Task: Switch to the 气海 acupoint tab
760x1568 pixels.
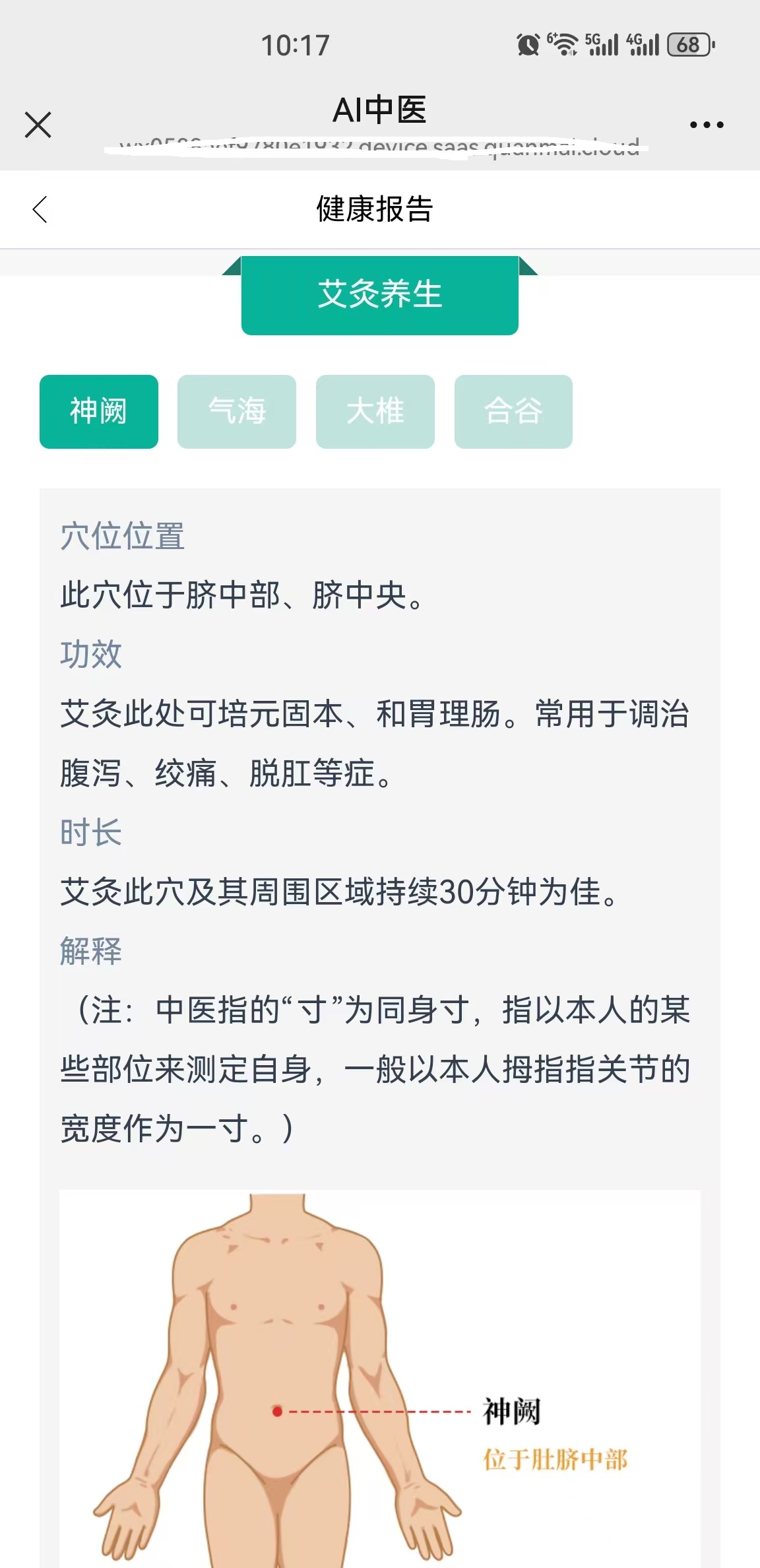Action: tap(237, 412)
